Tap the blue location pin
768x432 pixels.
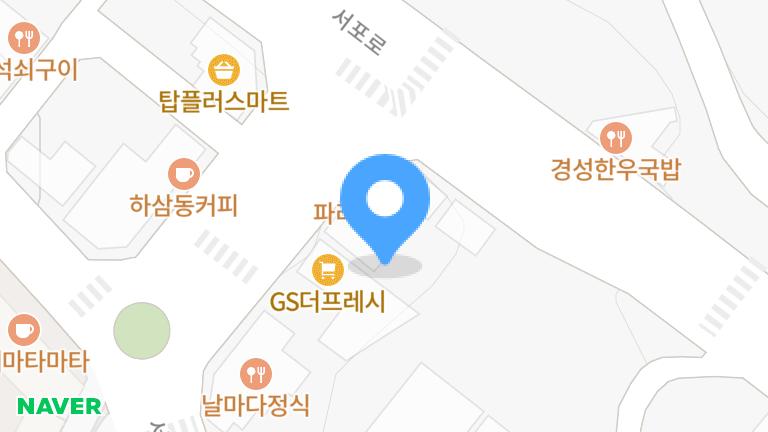pyautogui.click(x=385, y=209)
